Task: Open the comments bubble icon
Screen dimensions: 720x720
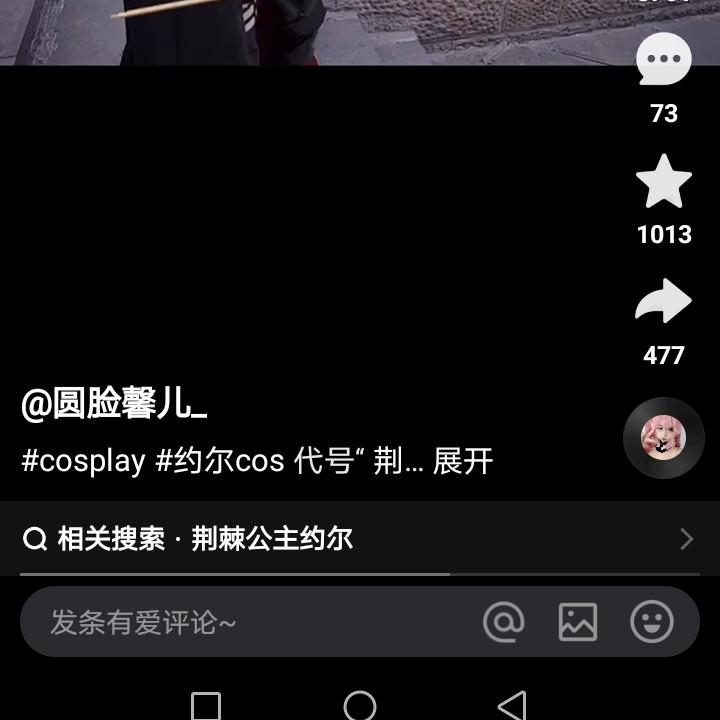Action: pos(664,62)
